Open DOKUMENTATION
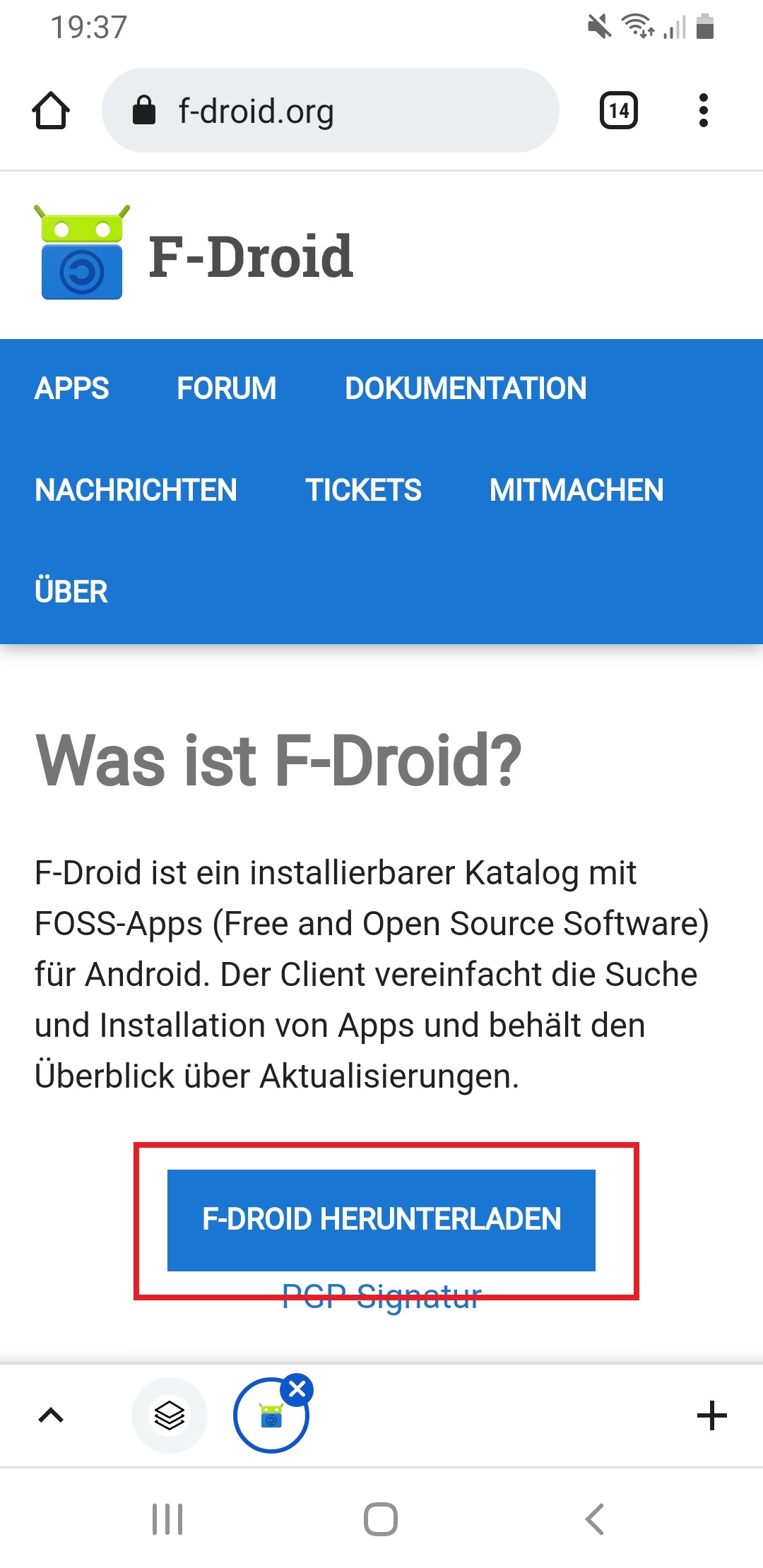Image resolution: width=763 pixels, height=1568 pixels. click(x=465, y=388)
